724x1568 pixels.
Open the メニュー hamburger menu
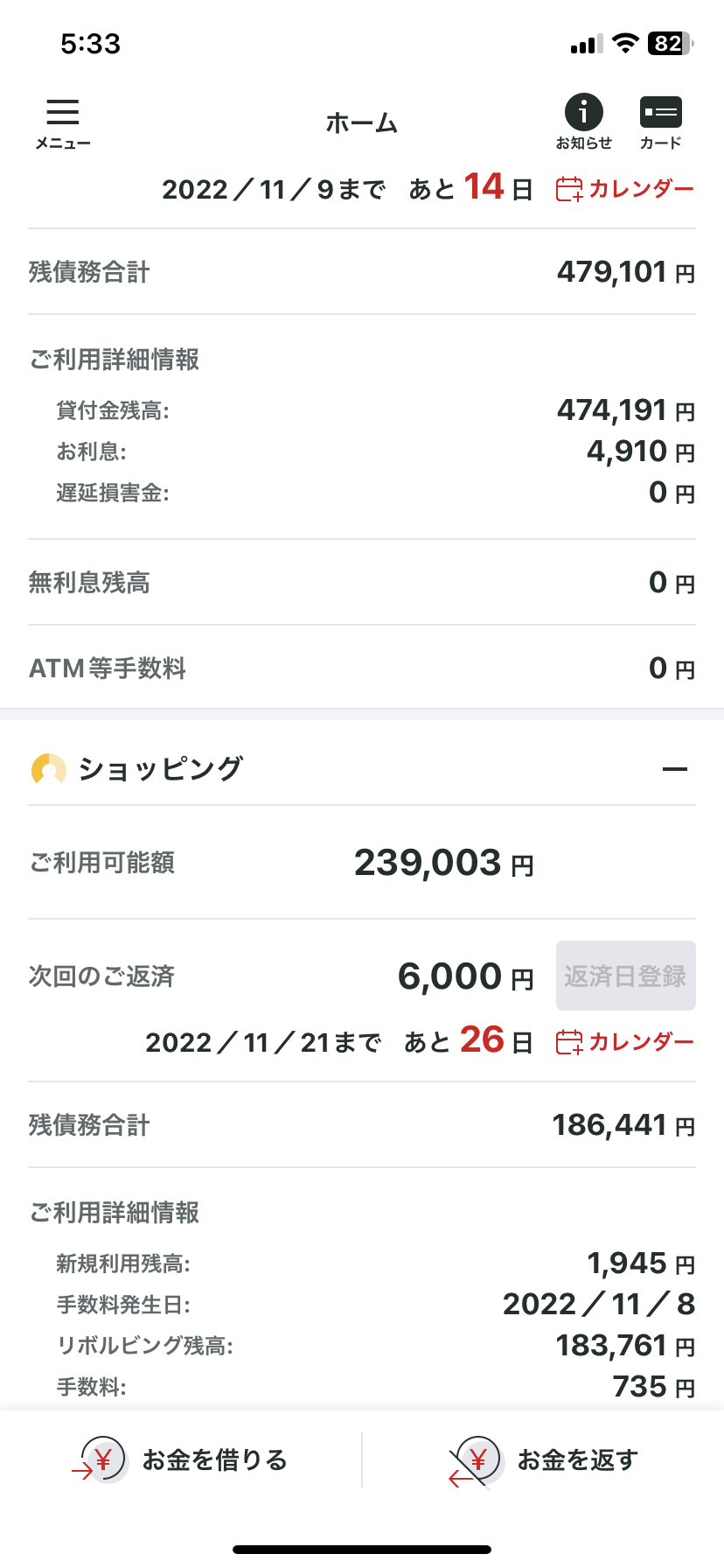coord(63,122)
